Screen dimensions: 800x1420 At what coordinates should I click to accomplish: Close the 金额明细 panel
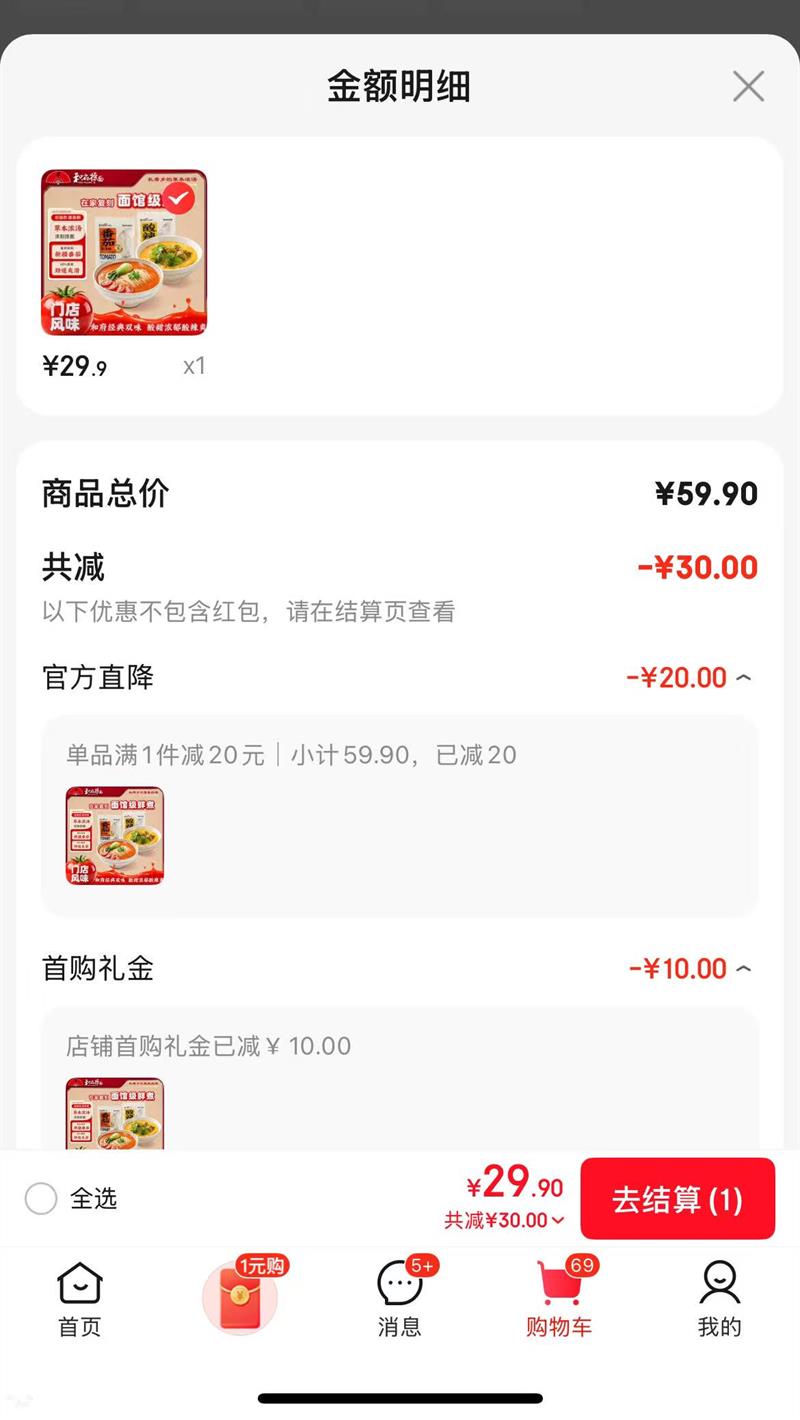click(748, 87)
